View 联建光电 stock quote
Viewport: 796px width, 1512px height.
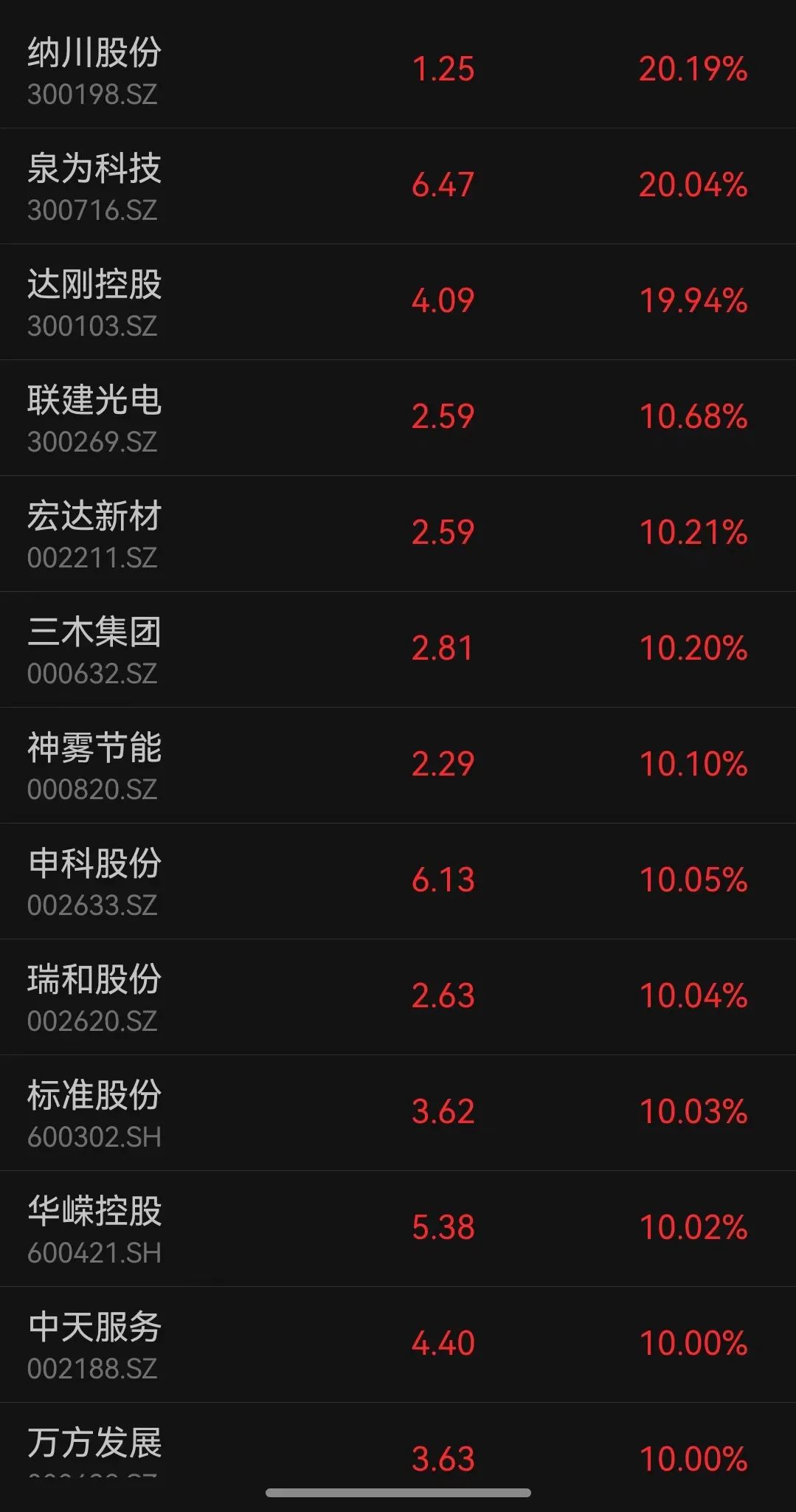(x=398, y=418)
